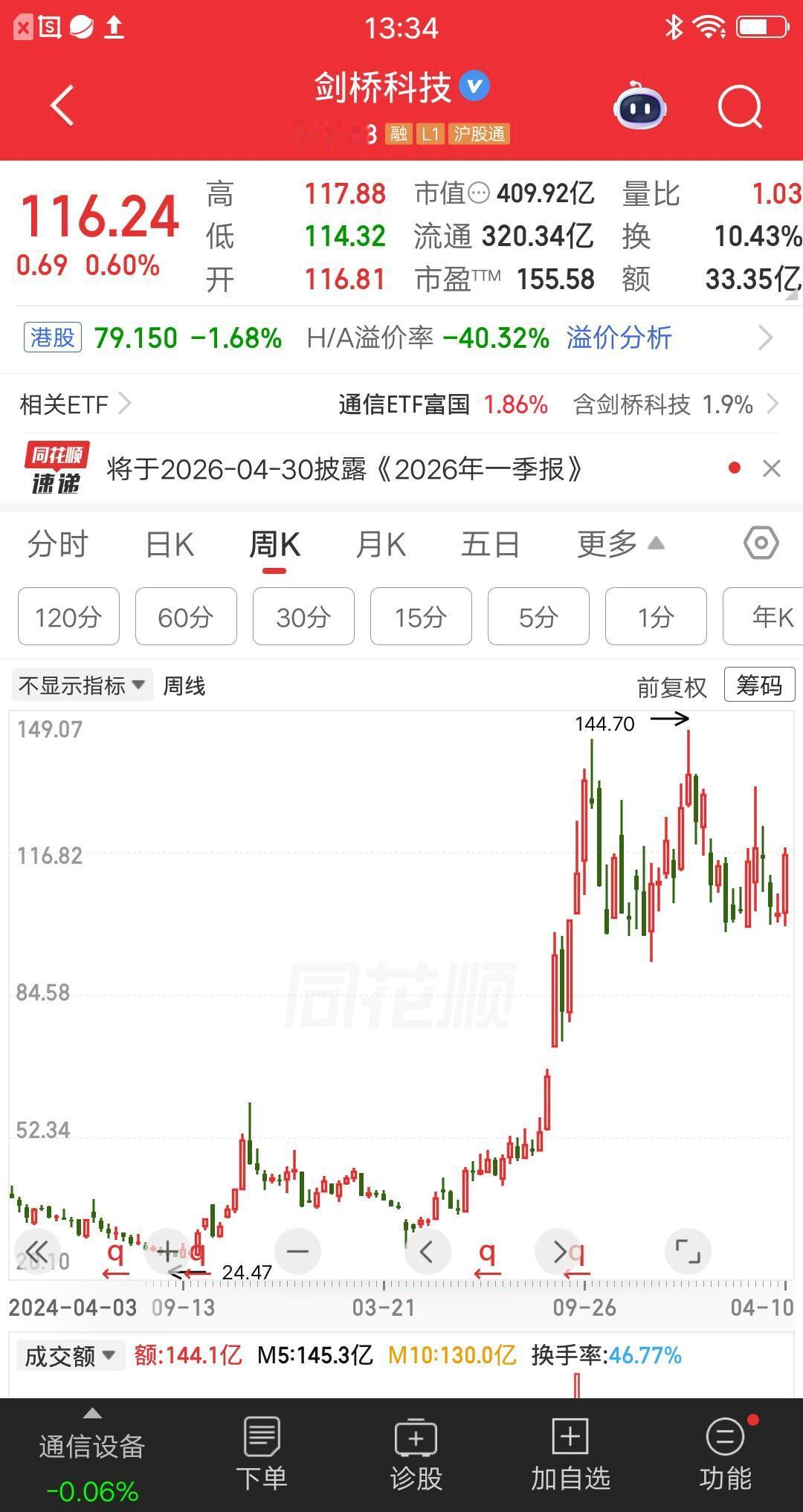Tap the AI assistant robot icon
Image resolution: width=803 pixels, height=1512 pixels.
pyautogui.click(x=639, y=108)
